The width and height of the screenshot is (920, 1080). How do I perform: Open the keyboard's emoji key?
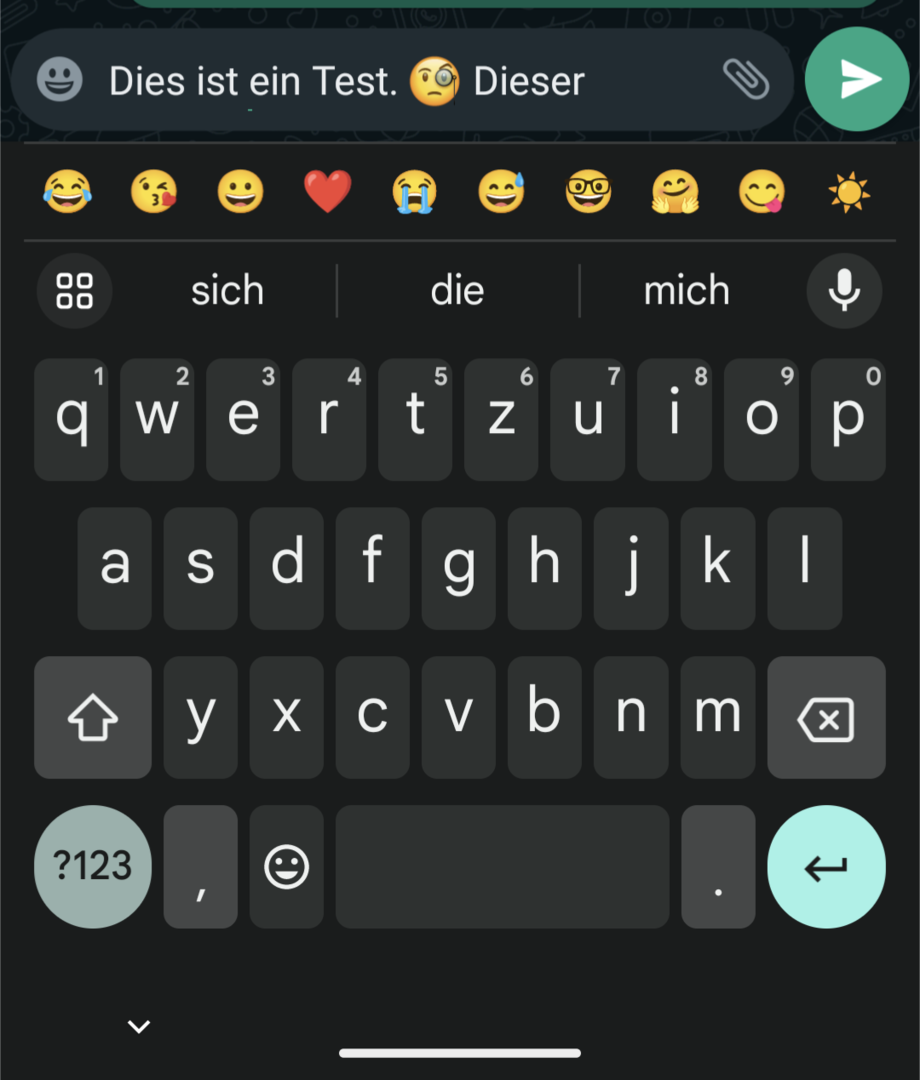click(x=286, y=866)
